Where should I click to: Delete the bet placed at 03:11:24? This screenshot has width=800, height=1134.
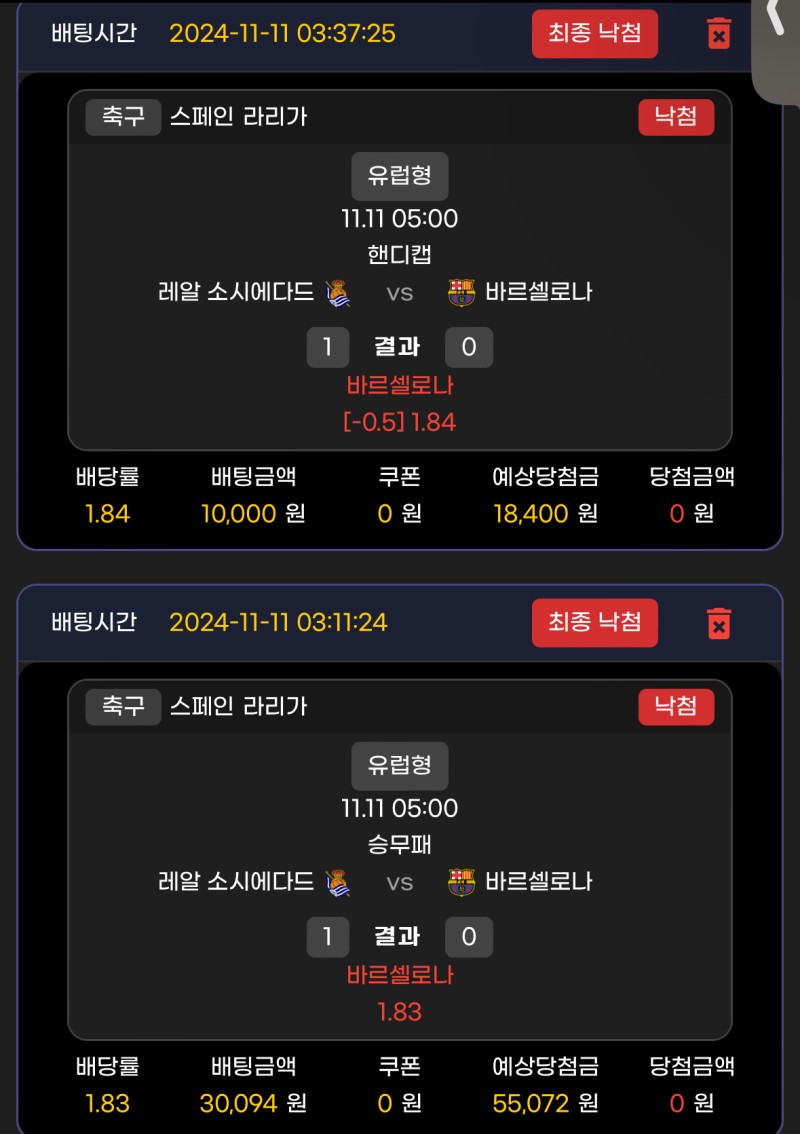pyautogui.click(x=718, y=623)
